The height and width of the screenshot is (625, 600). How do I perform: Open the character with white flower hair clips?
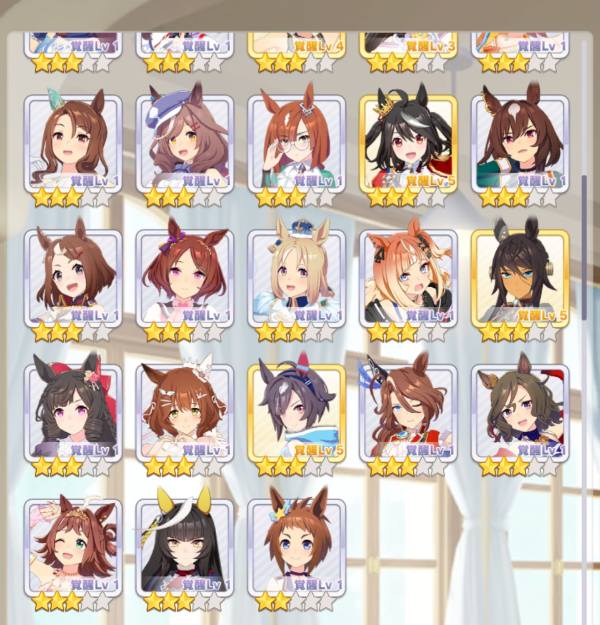(x=184, y=411)
